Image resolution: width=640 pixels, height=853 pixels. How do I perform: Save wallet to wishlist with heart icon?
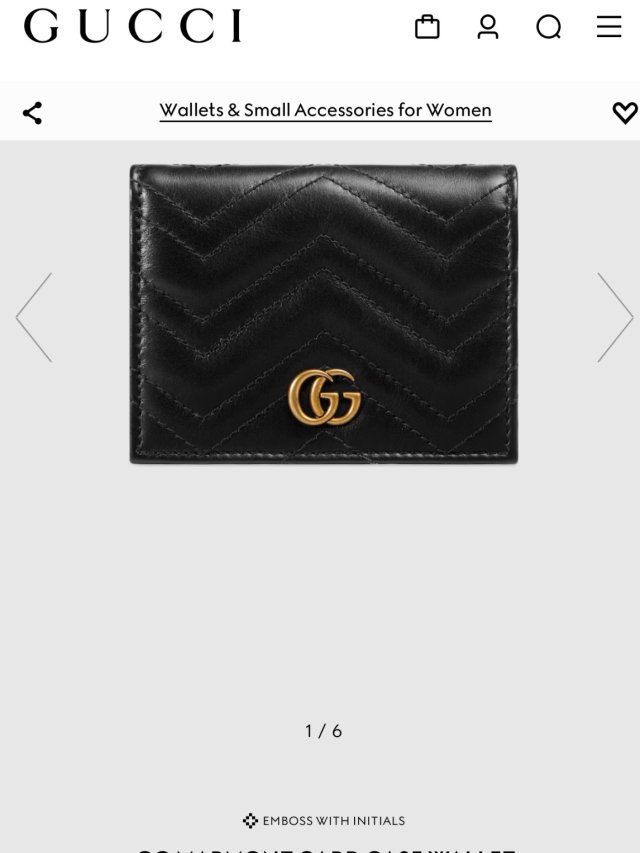[624, 113]
